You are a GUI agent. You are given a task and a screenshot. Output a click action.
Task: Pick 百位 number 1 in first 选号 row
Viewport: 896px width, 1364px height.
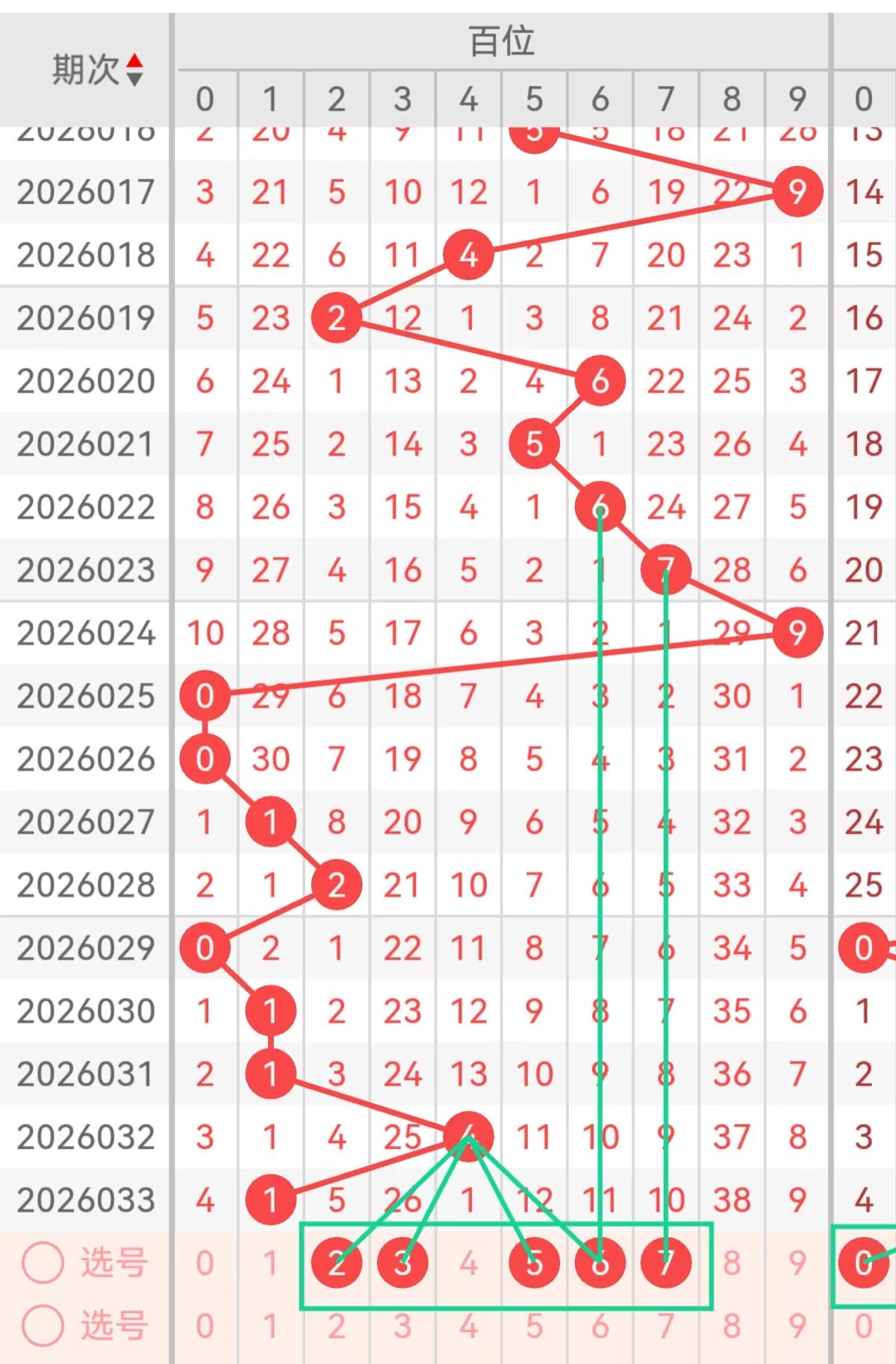[x=270, y=1263]
